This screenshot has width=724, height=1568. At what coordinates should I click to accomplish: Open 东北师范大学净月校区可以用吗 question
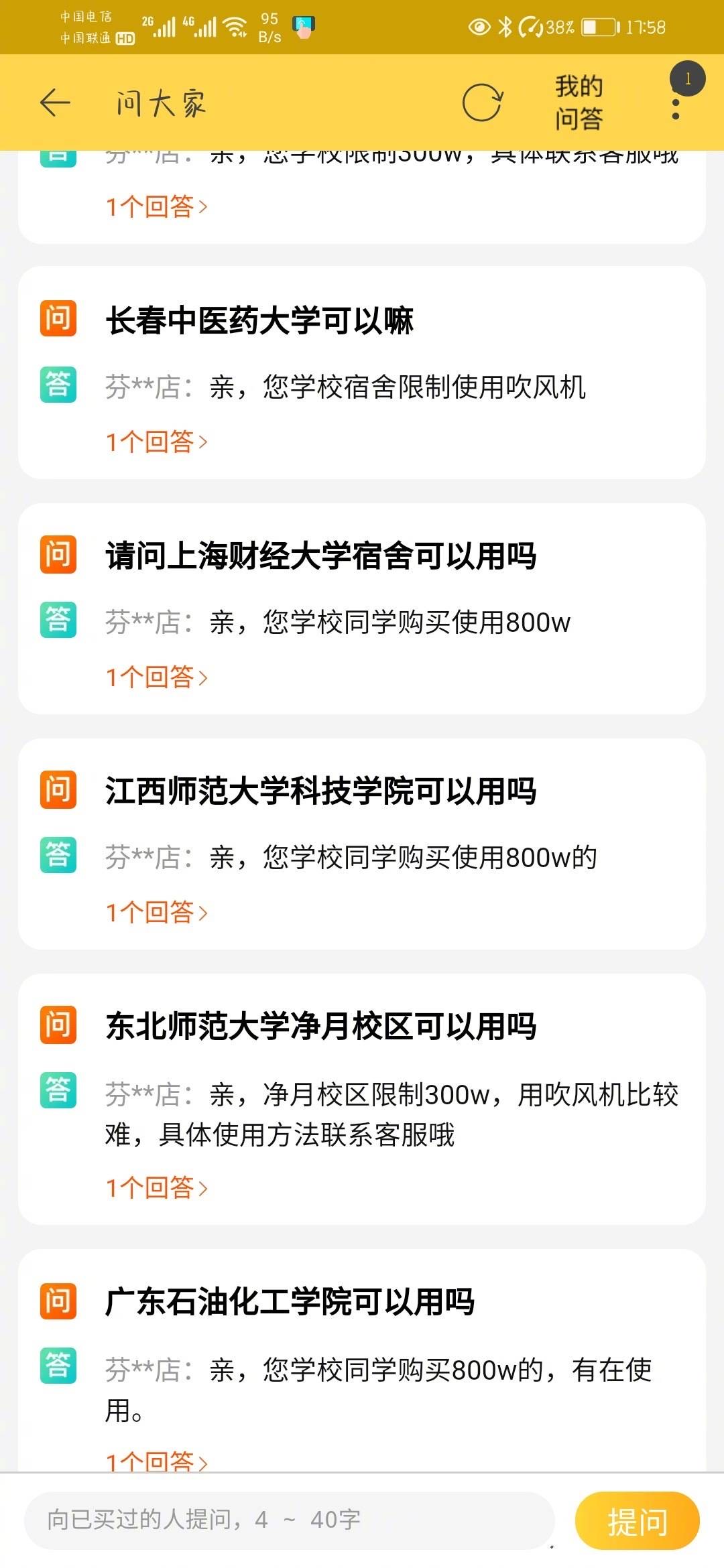click(320, 1026)
